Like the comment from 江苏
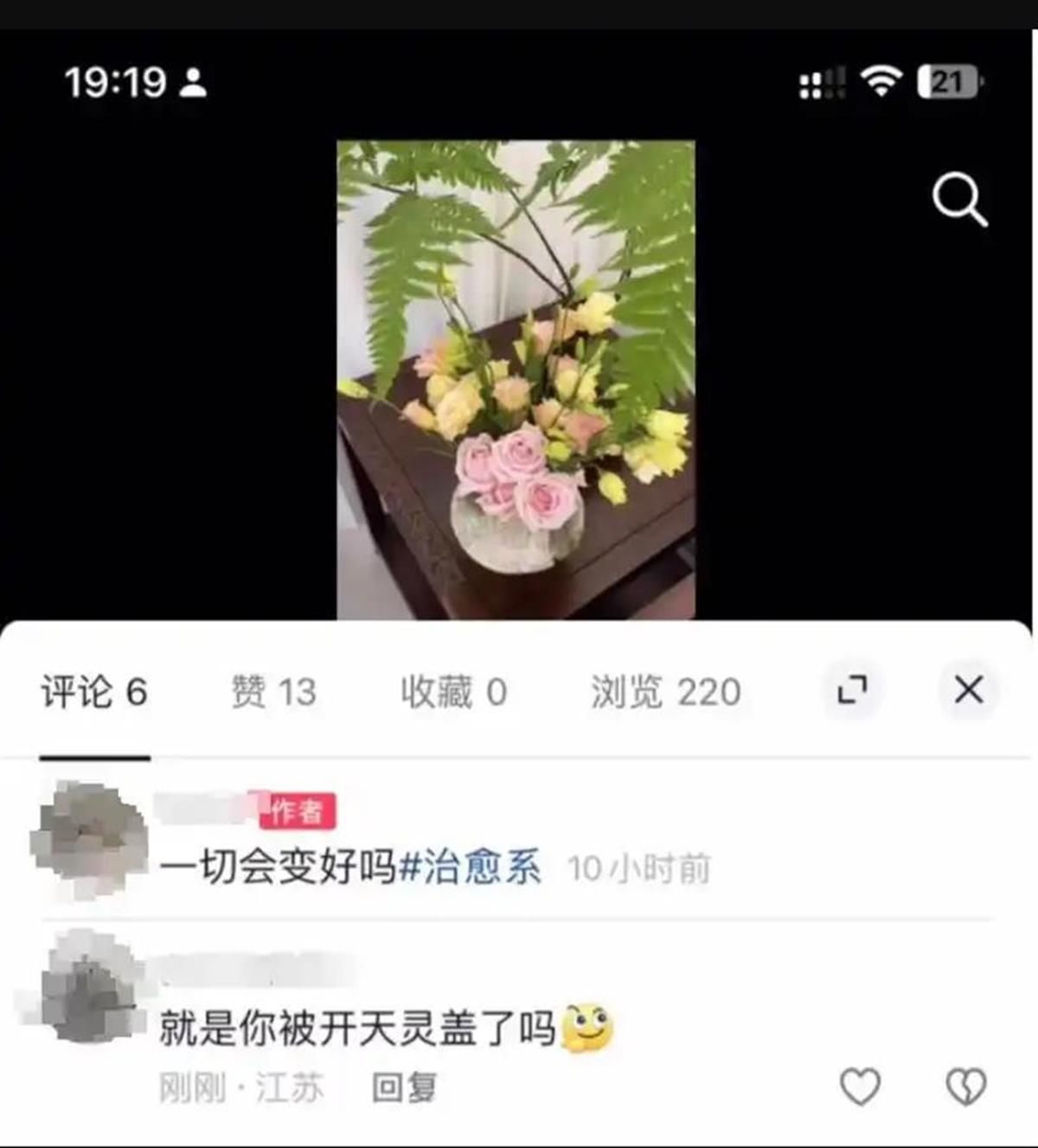The image size is (1038, 1148). point(860,1087)
